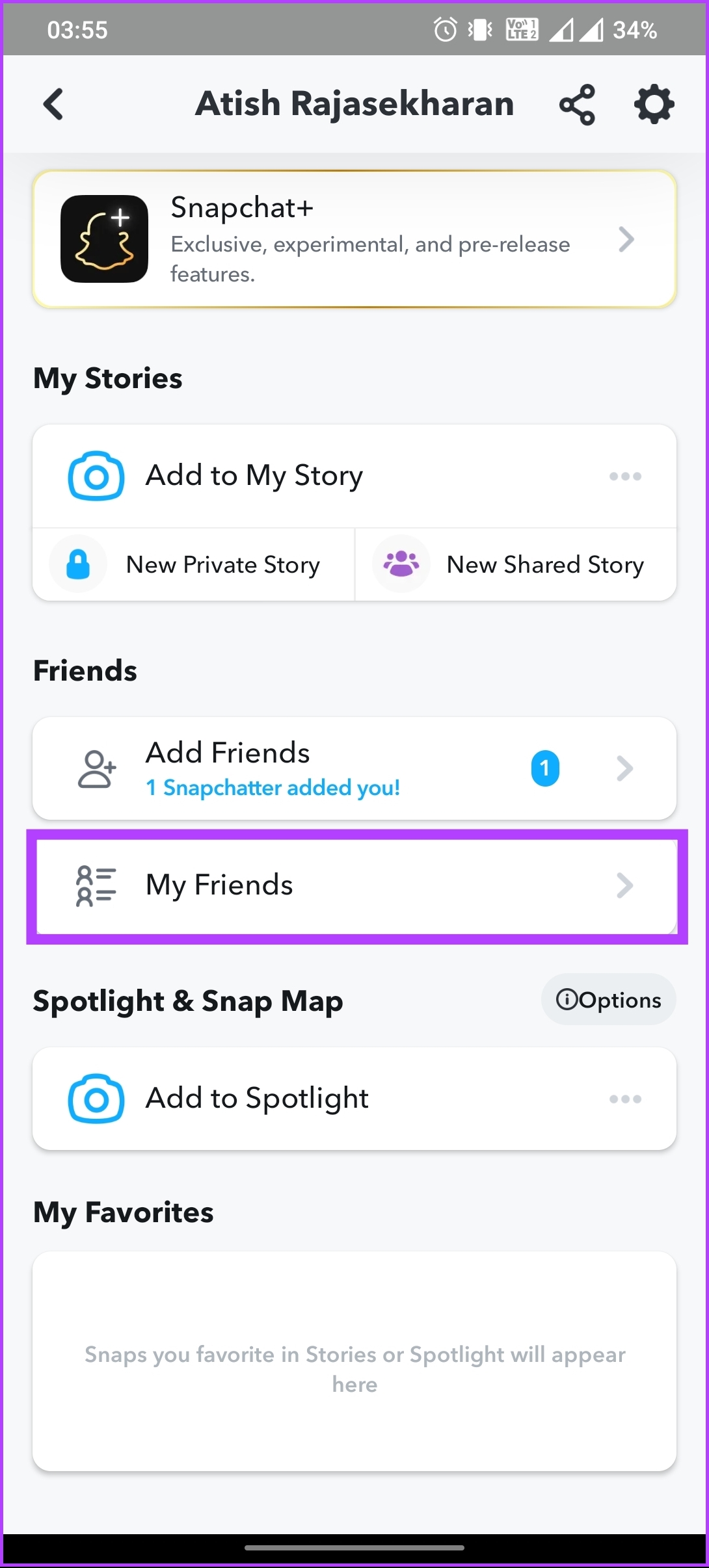Create a New Private Story
Screen dimensions: 709x1568
193,564
